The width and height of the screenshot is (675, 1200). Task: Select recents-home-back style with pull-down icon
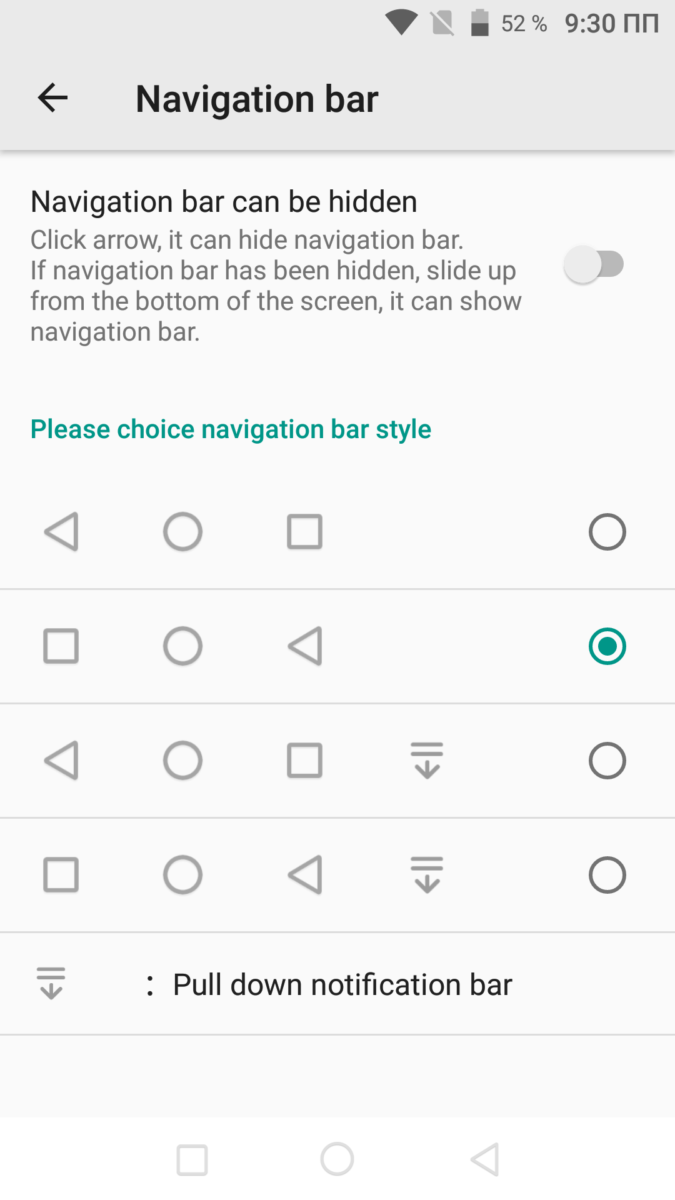(607, 875)
